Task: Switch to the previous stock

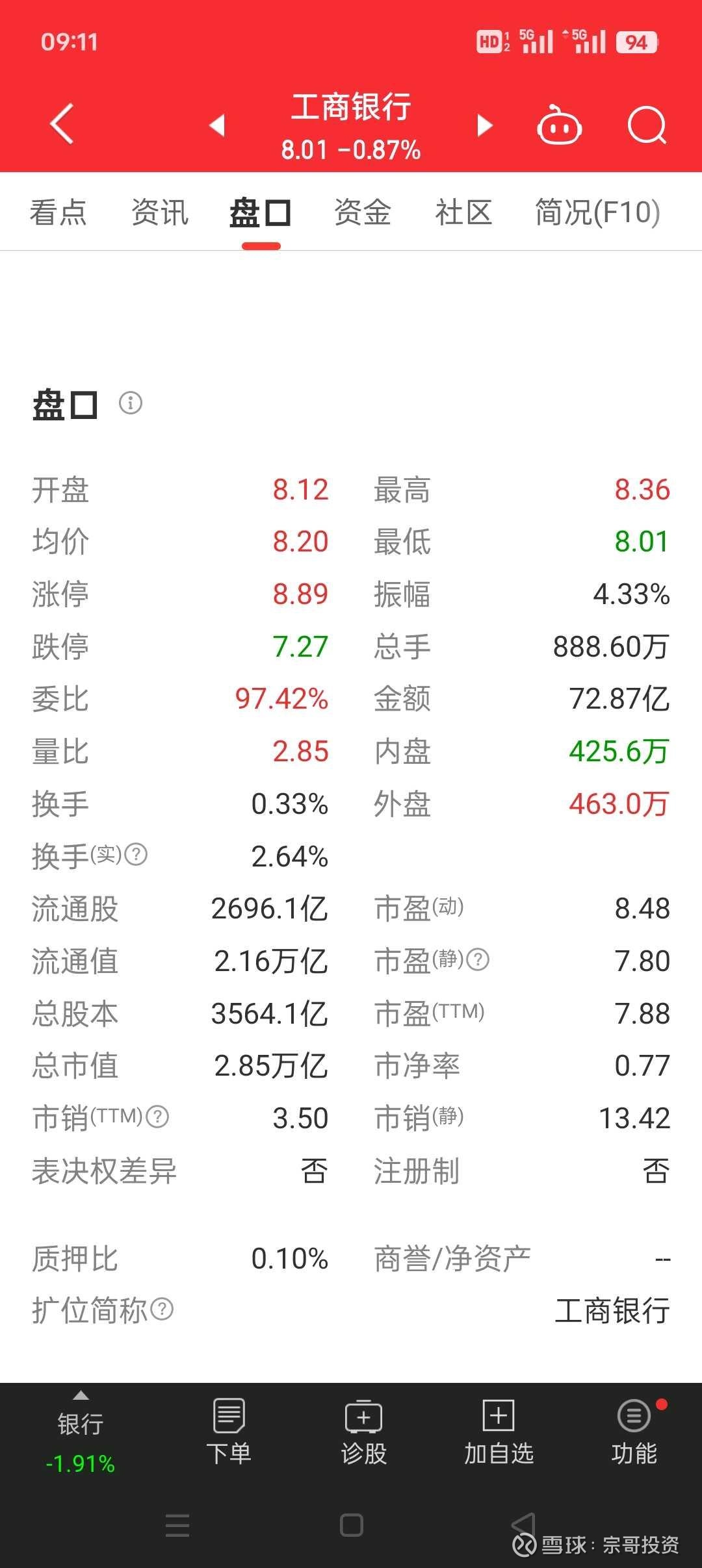Action: [x=217, y=125]
